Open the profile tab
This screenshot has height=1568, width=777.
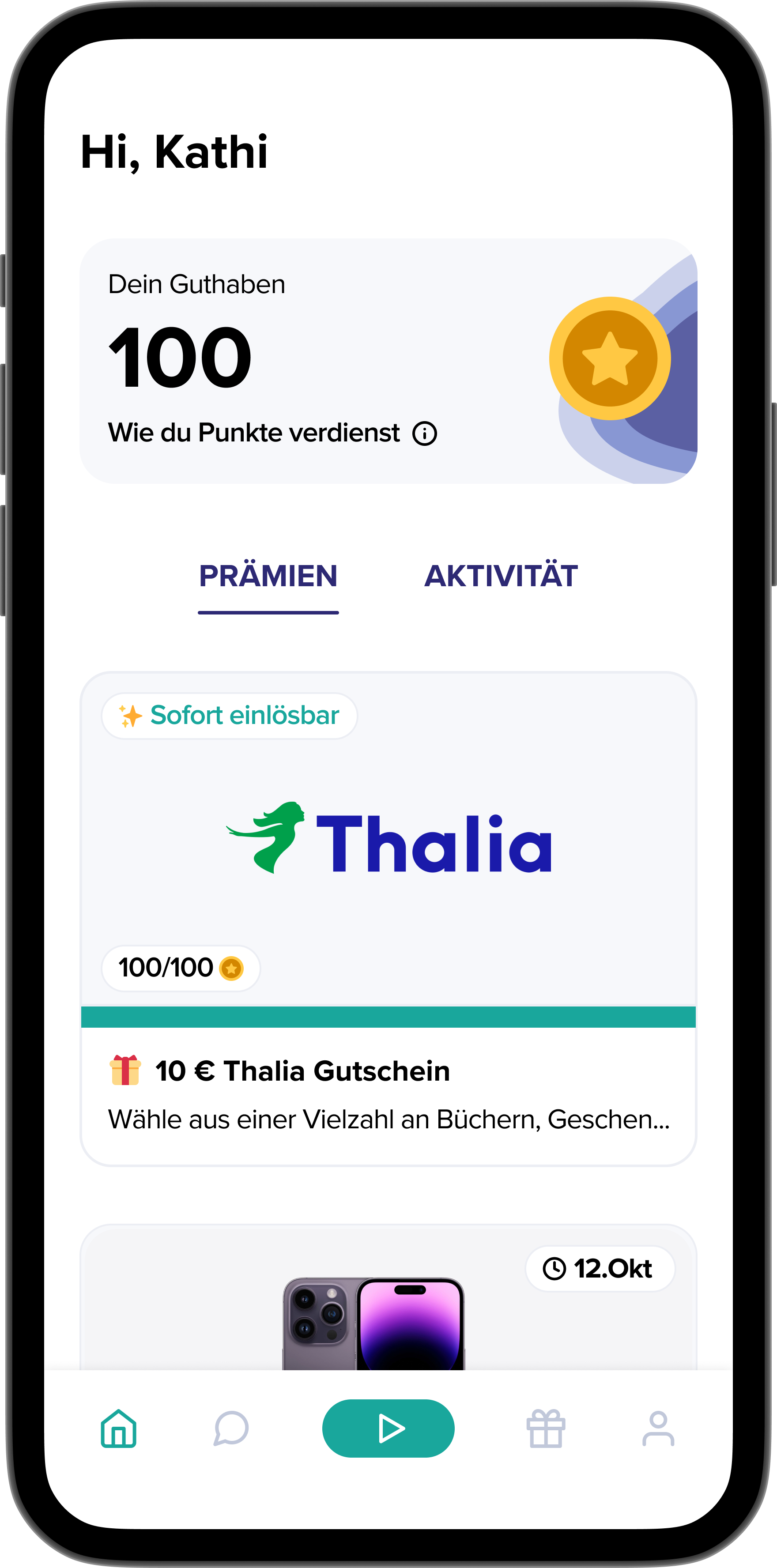click(658, 1428)
